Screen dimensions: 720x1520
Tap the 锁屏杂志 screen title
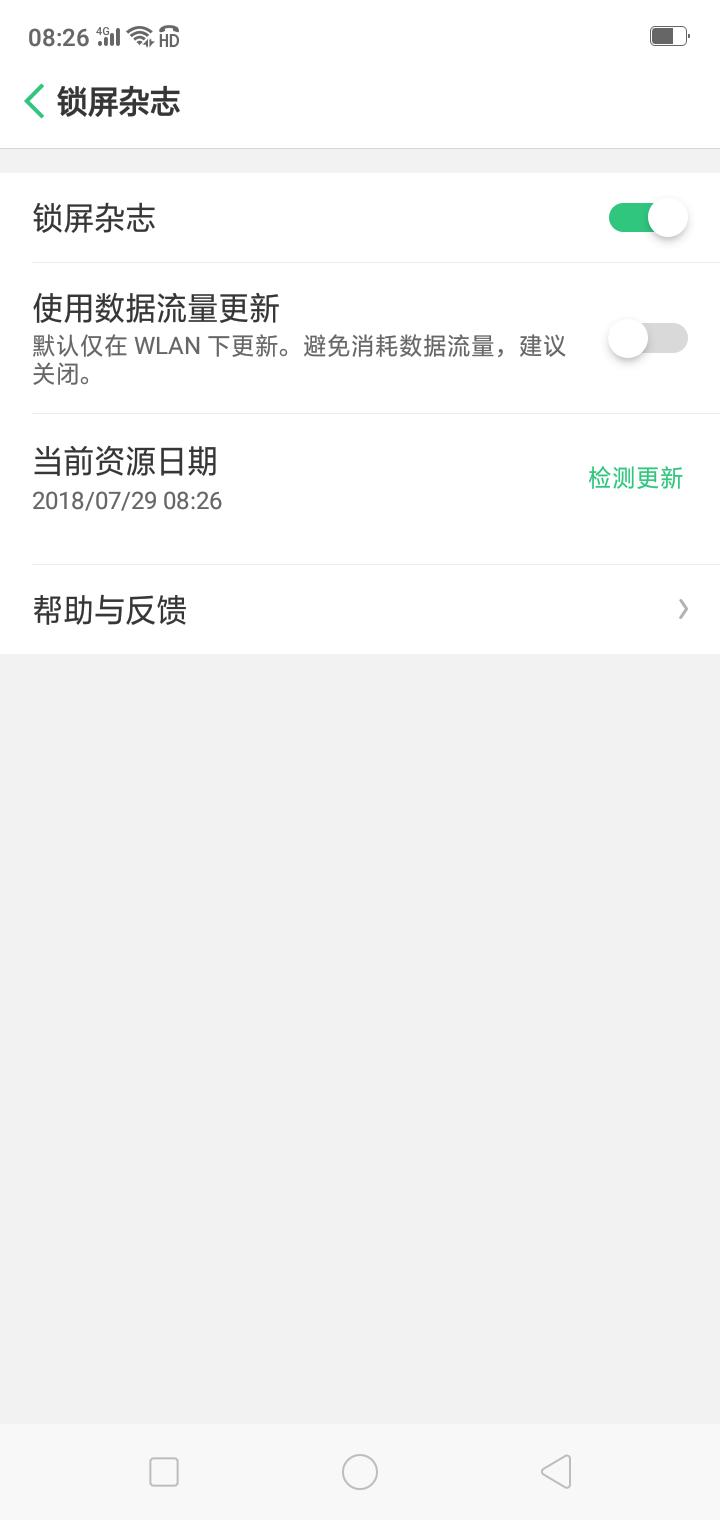click(120, 101)
